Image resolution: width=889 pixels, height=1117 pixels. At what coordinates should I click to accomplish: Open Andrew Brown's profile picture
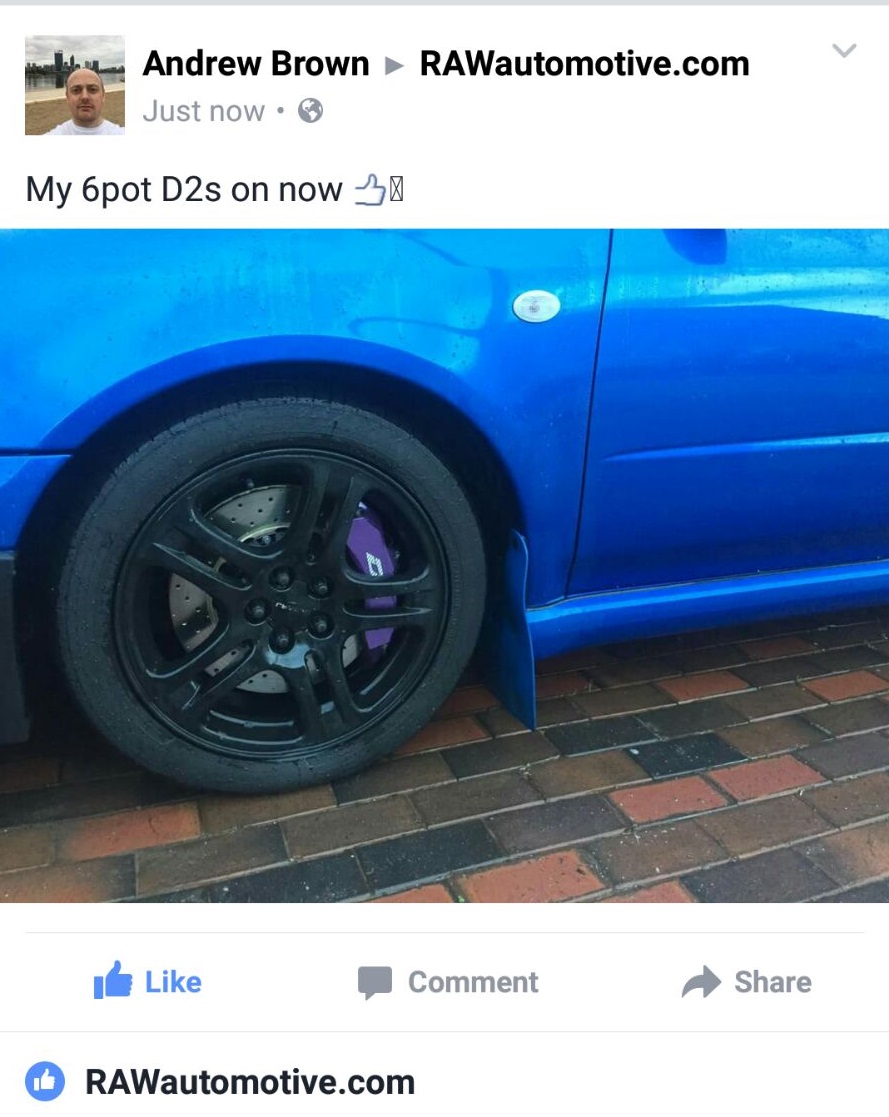pyautogui.click(x=75, y=85)
